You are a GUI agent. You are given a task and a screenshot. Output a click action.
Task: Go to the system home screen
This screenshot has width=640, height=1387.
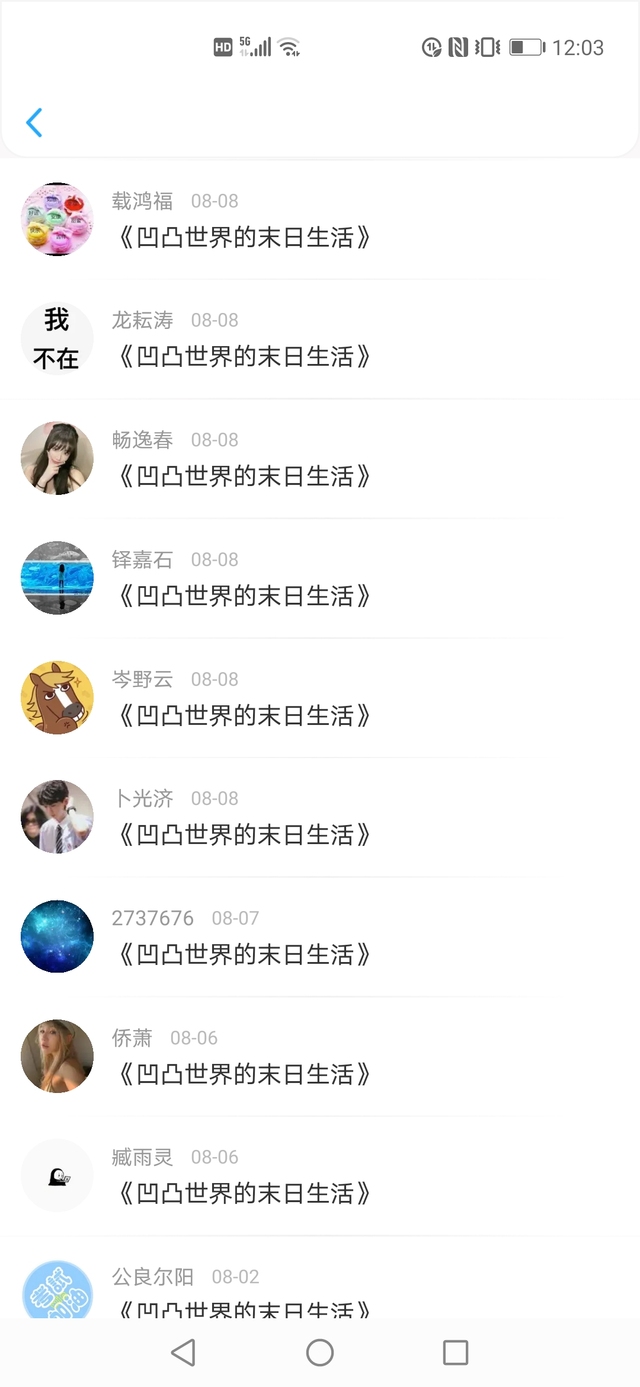click(320, 1353)
